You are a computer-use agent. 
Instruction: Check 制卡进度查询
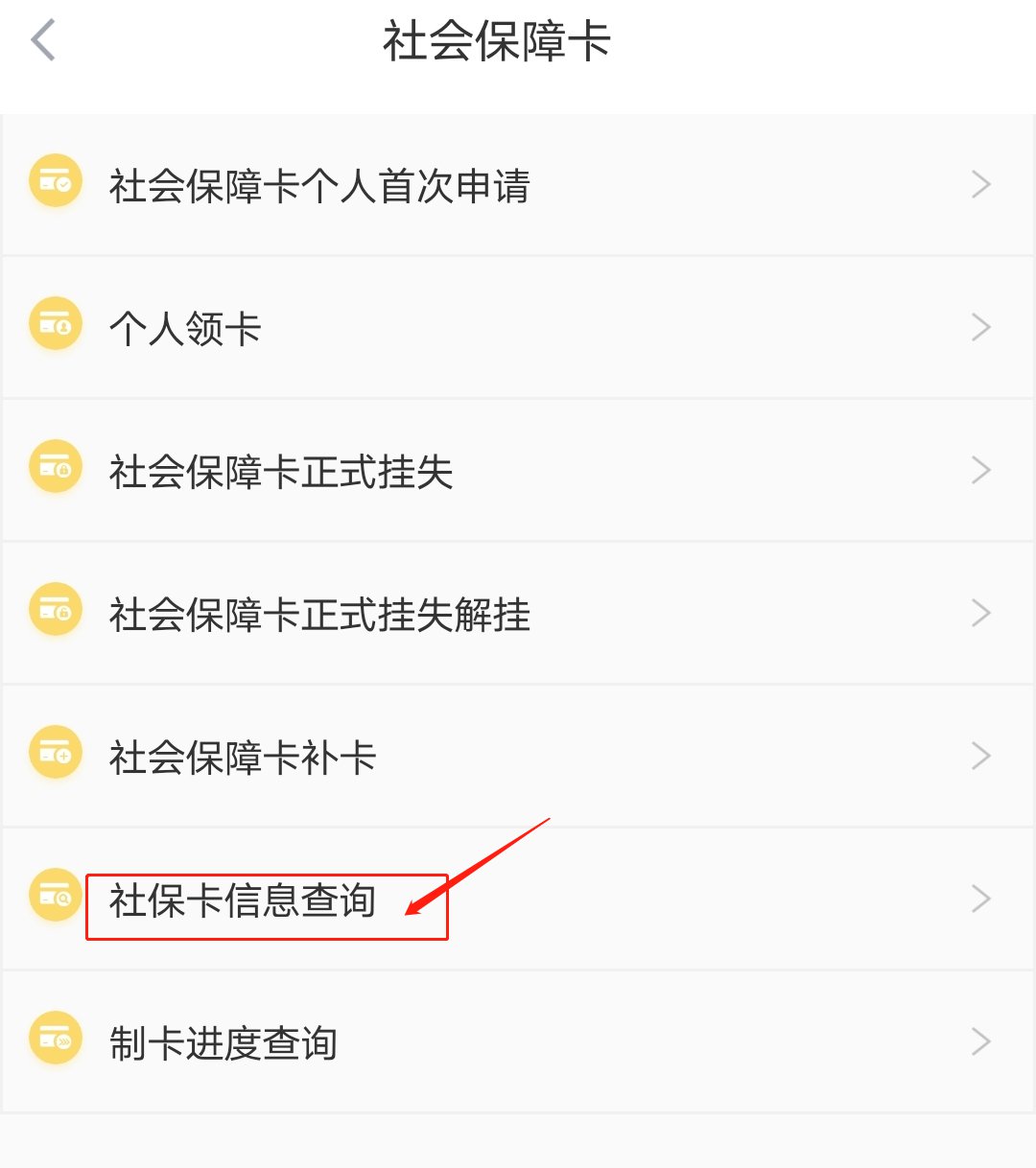point(224,1042)
